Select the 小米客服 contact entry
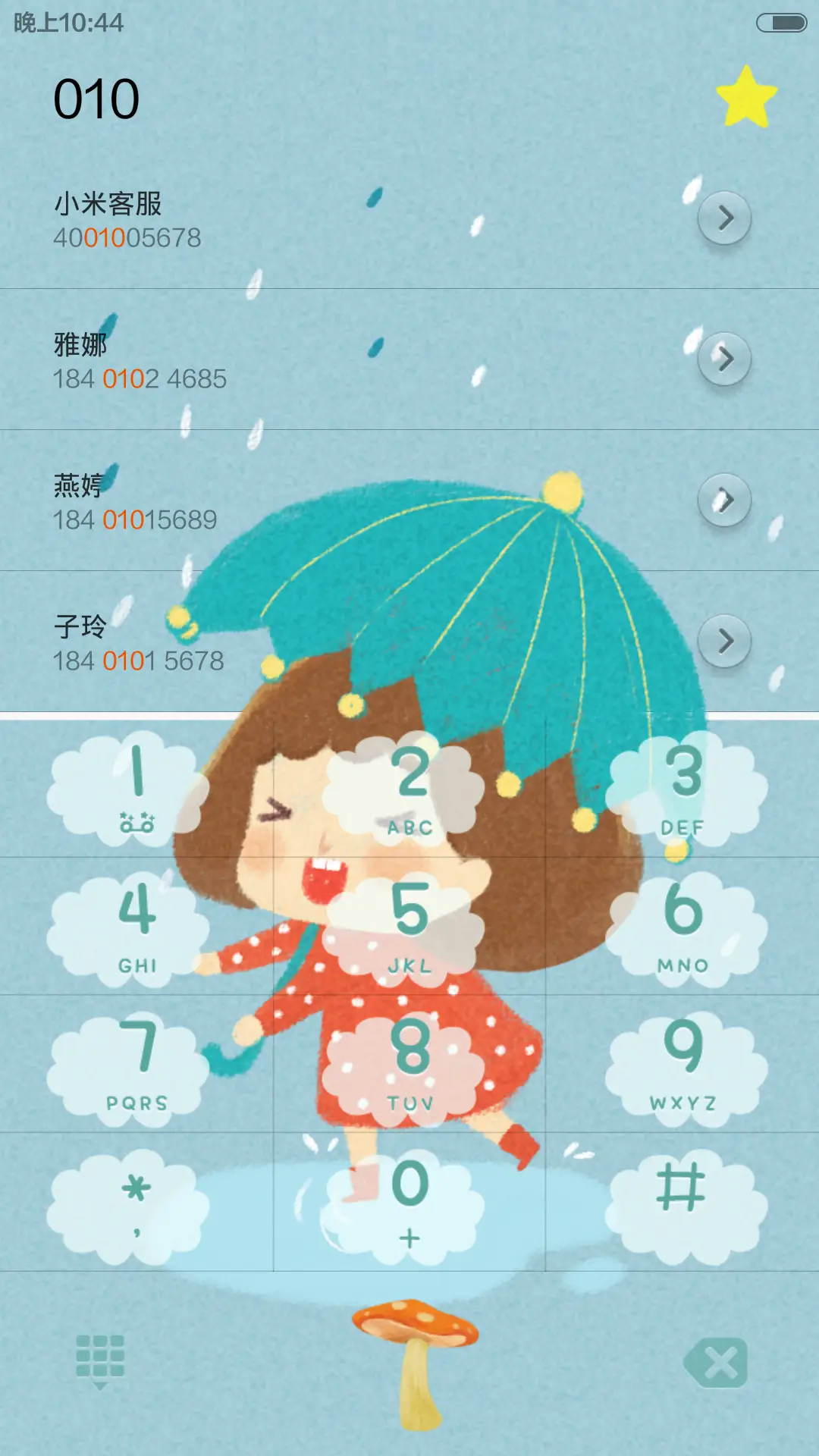 [x=303, y=220]
